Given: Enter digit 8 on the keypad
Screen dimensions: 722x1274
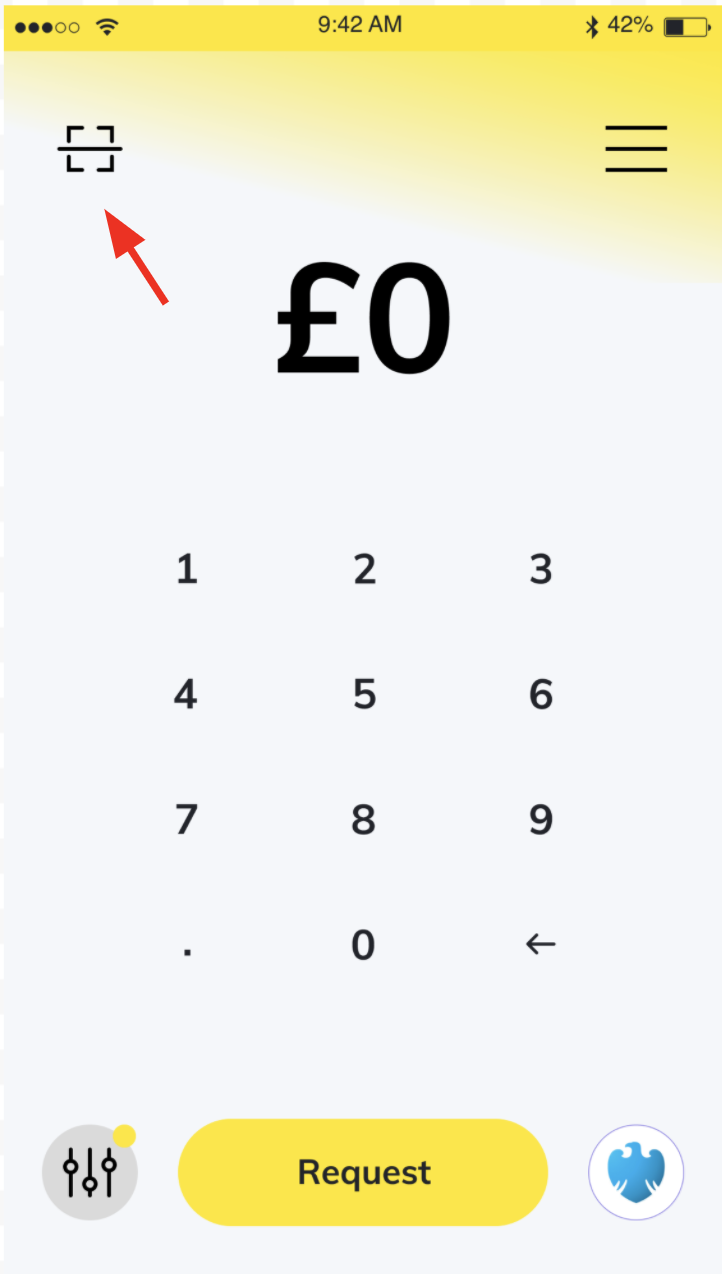Looking at the screenshot, I should click(364, 820).
